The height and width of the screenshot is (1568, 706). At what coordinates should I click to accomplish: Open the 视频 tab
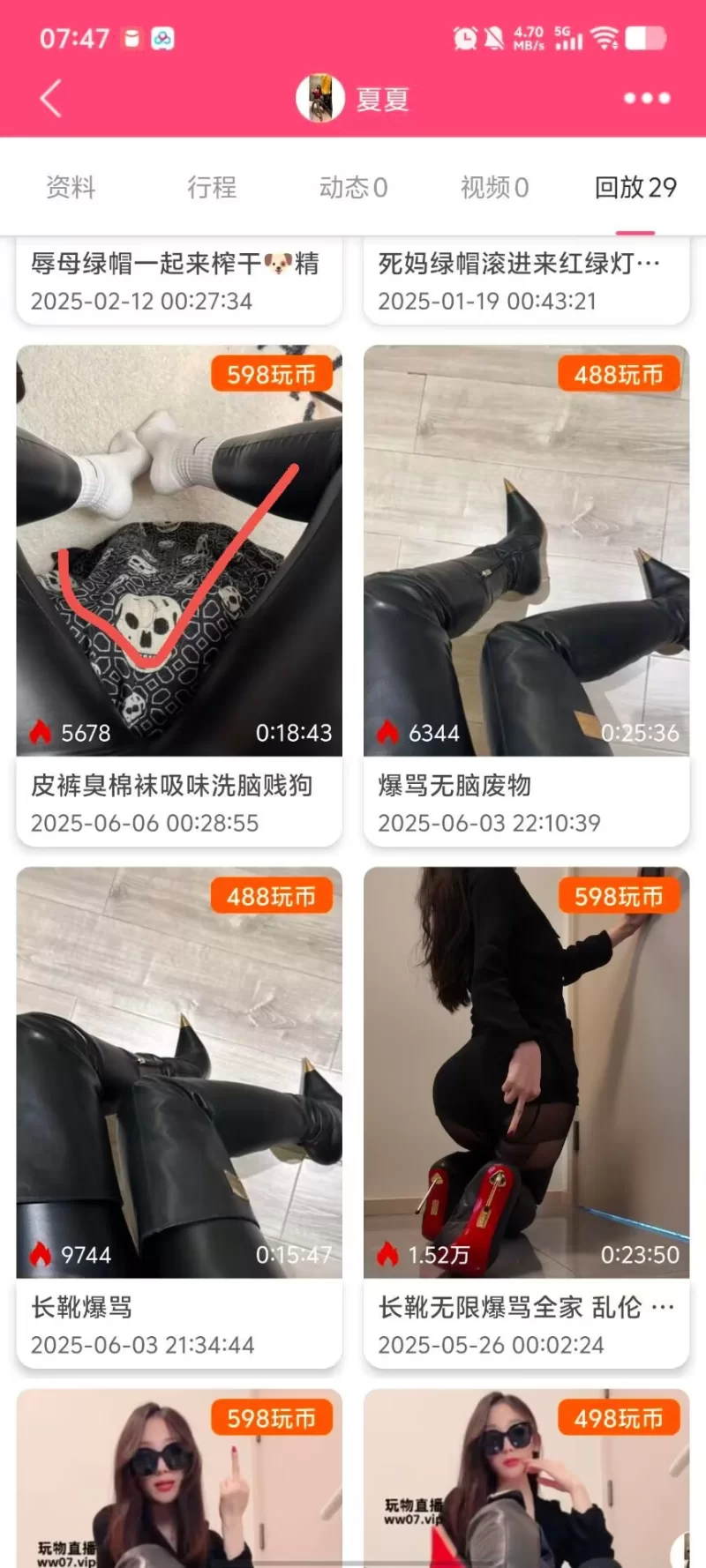[x=494, y=187]
